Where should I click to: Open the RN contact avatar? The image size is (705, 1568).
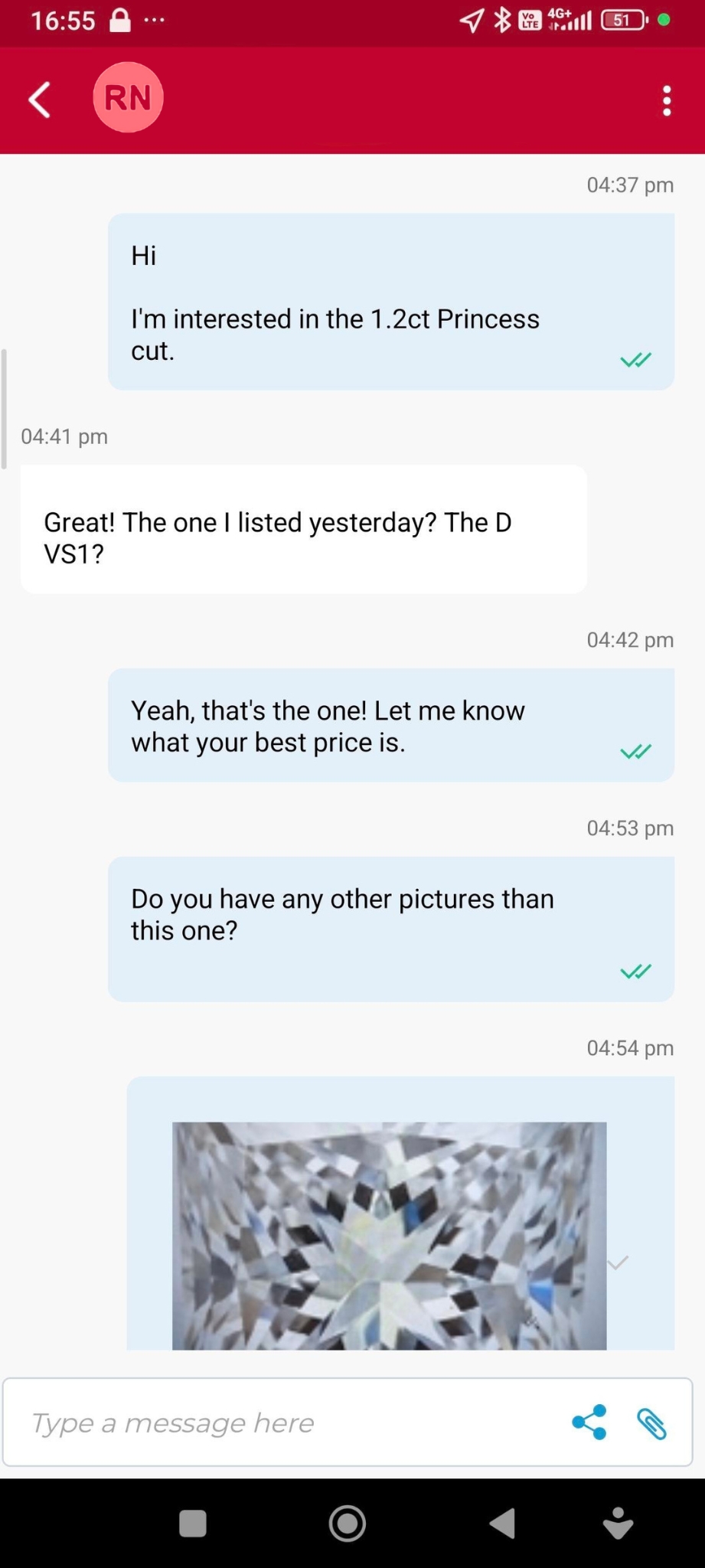pos(128,98)
